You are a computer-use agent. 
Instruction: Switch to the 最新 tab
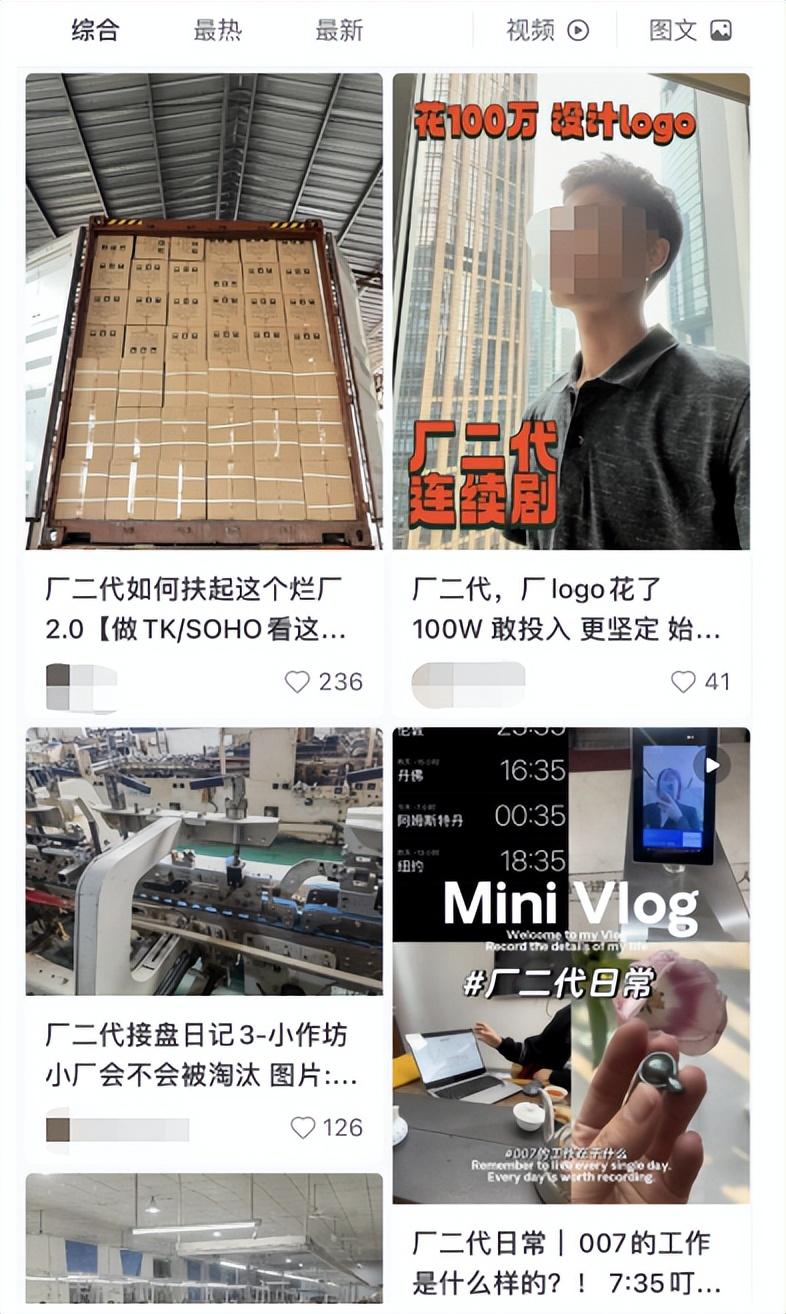pos(339,30)
